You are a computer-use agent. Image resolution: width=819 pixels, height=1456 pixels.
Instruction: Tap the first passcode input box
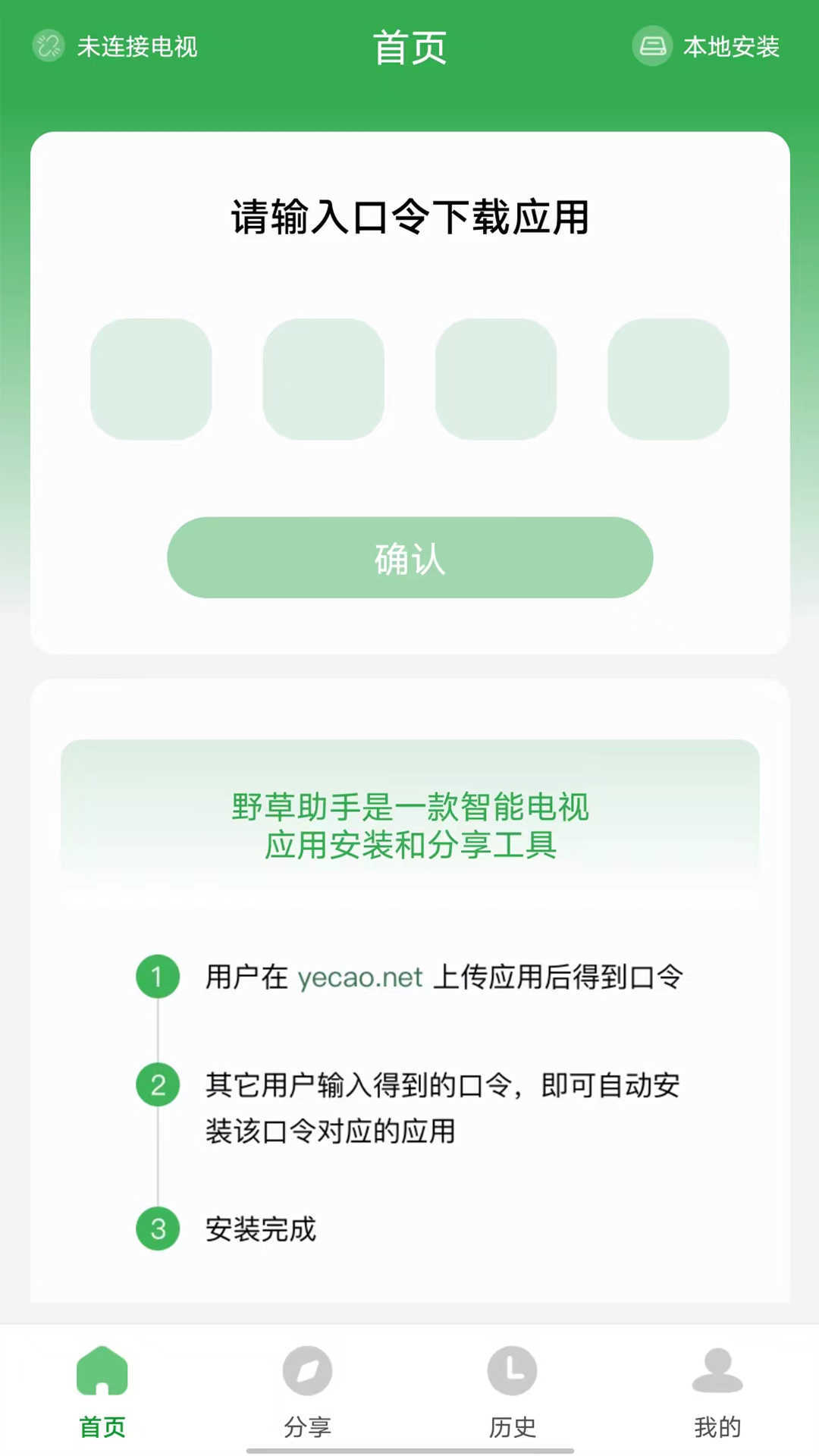click(151, 377)
